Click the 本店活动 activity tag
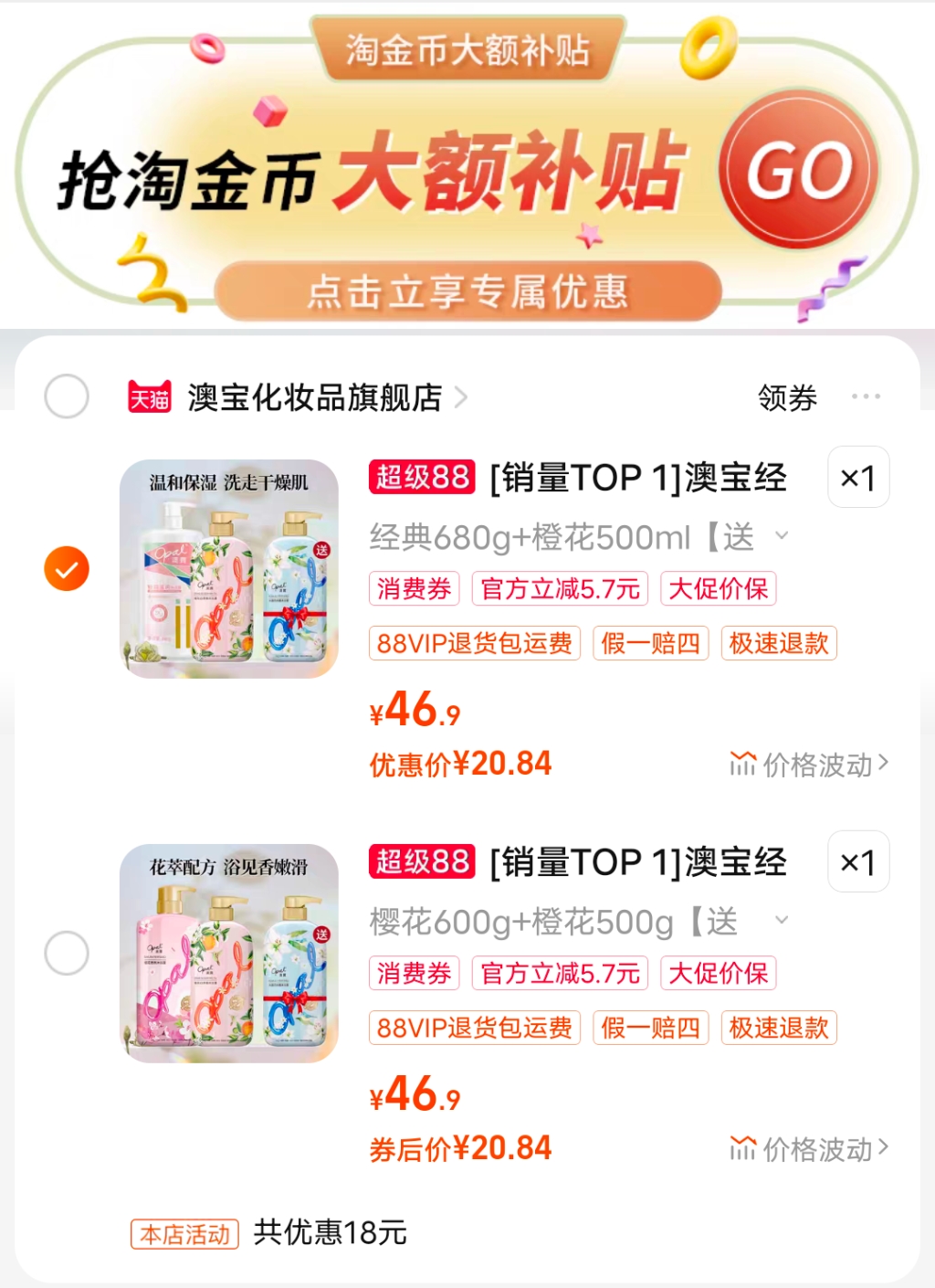The image size is (935, 1288). coord(184,1233)
